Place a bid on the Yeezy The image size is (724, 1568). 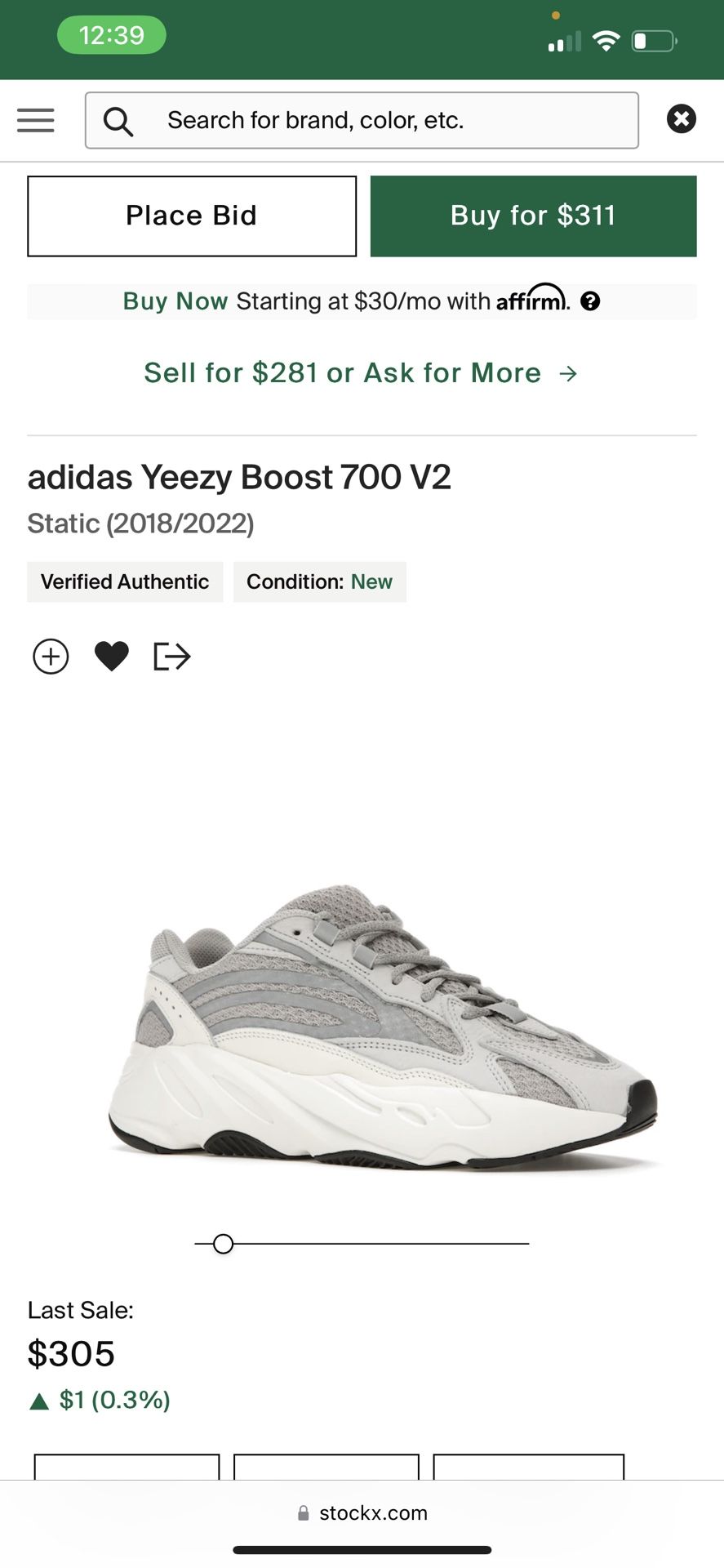(192, 216)
